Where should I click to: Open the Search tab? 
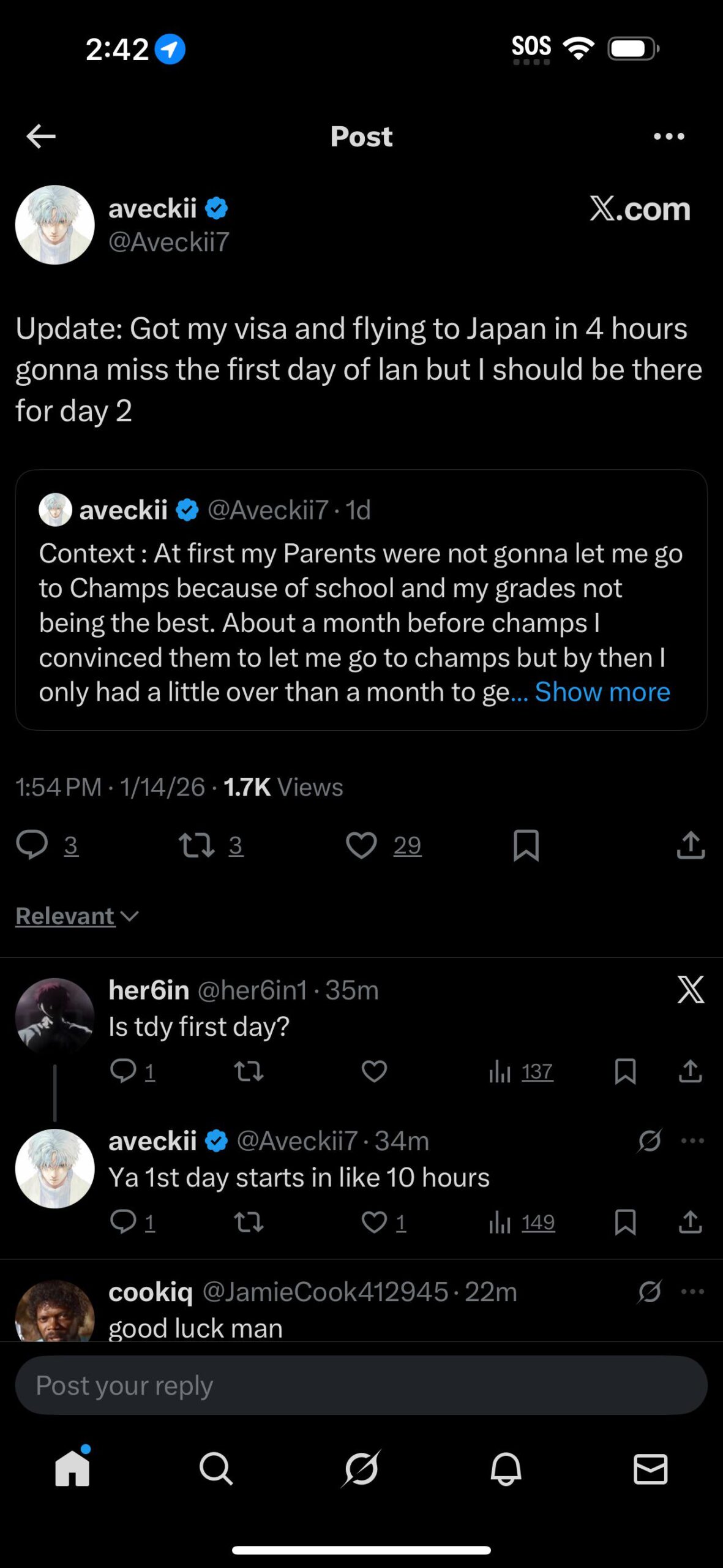[216, 1468]
